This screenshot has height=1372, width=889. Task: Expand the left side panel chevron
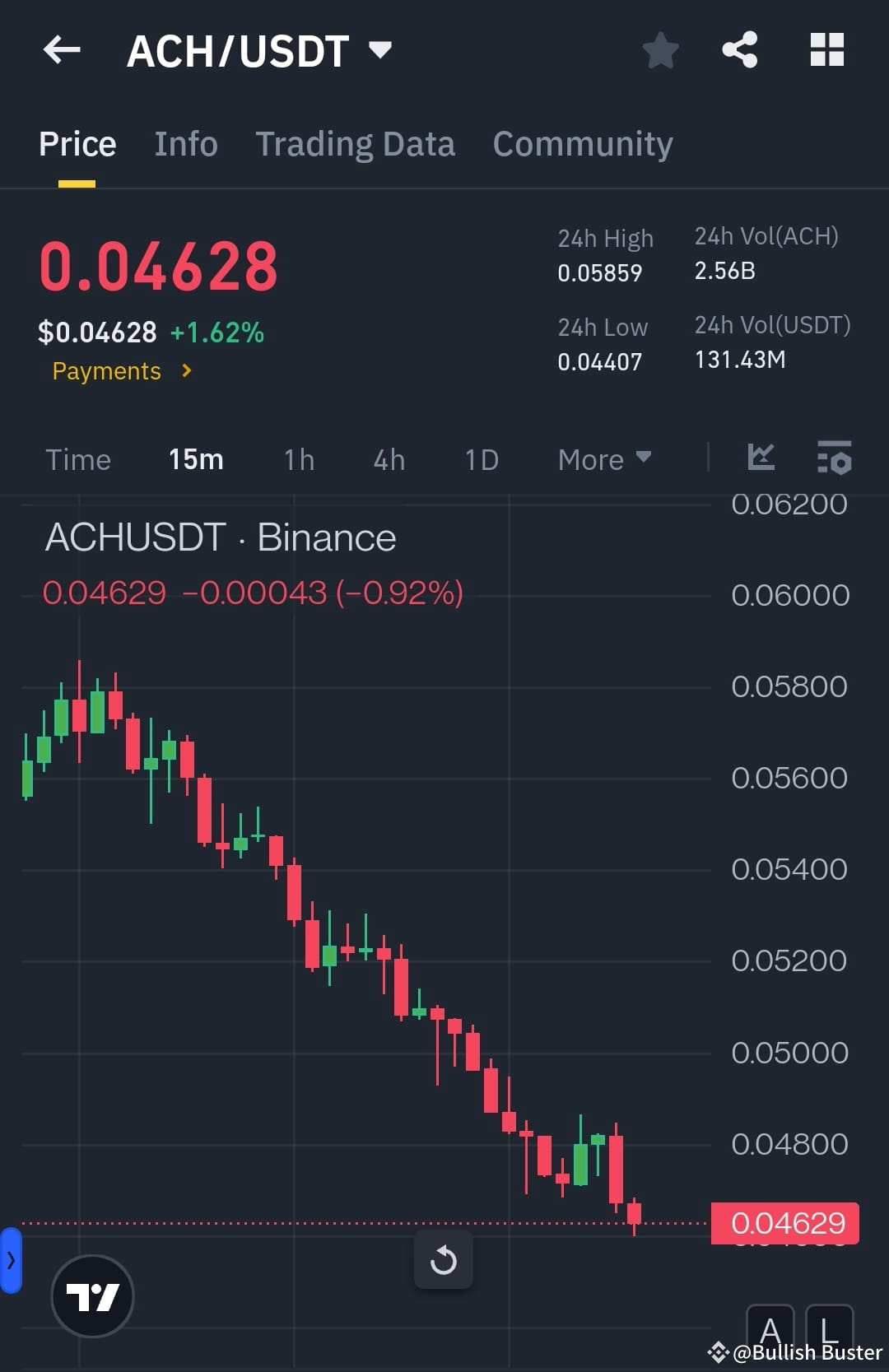pyautogui.click(x=10, y=1259)
